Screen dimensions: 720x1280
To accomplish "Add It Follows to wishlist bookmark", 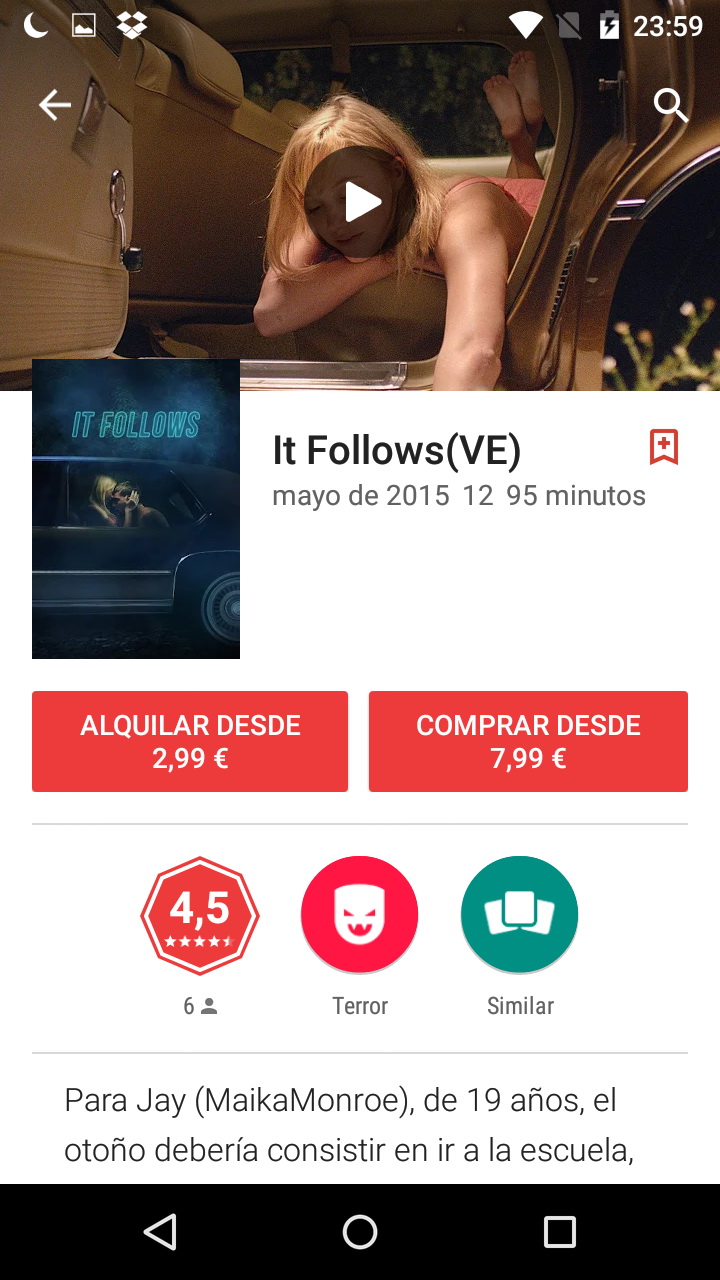I will tap(664, 447).
